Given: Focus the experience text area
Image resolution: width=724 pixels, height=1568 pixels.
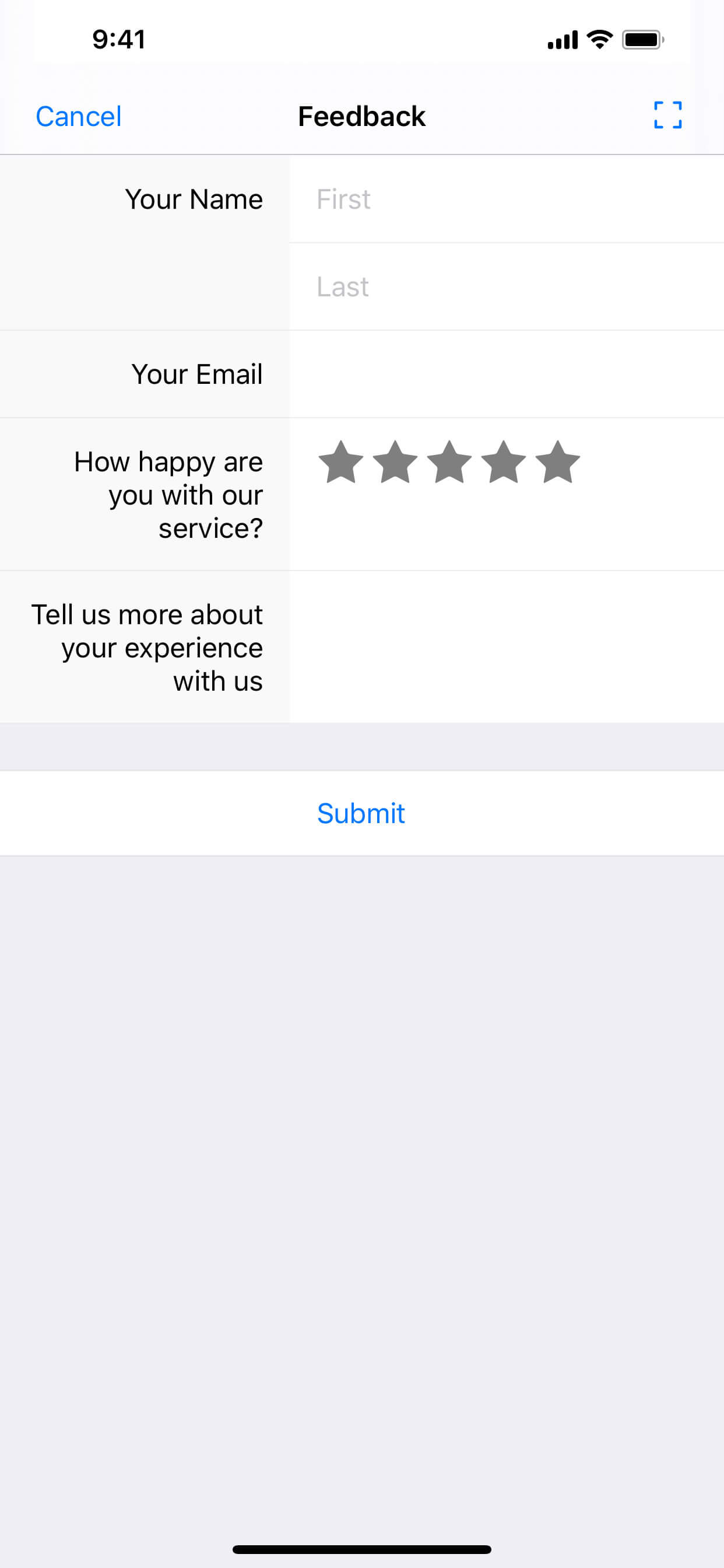Looking at the screenshot, I should coord(505,647).
